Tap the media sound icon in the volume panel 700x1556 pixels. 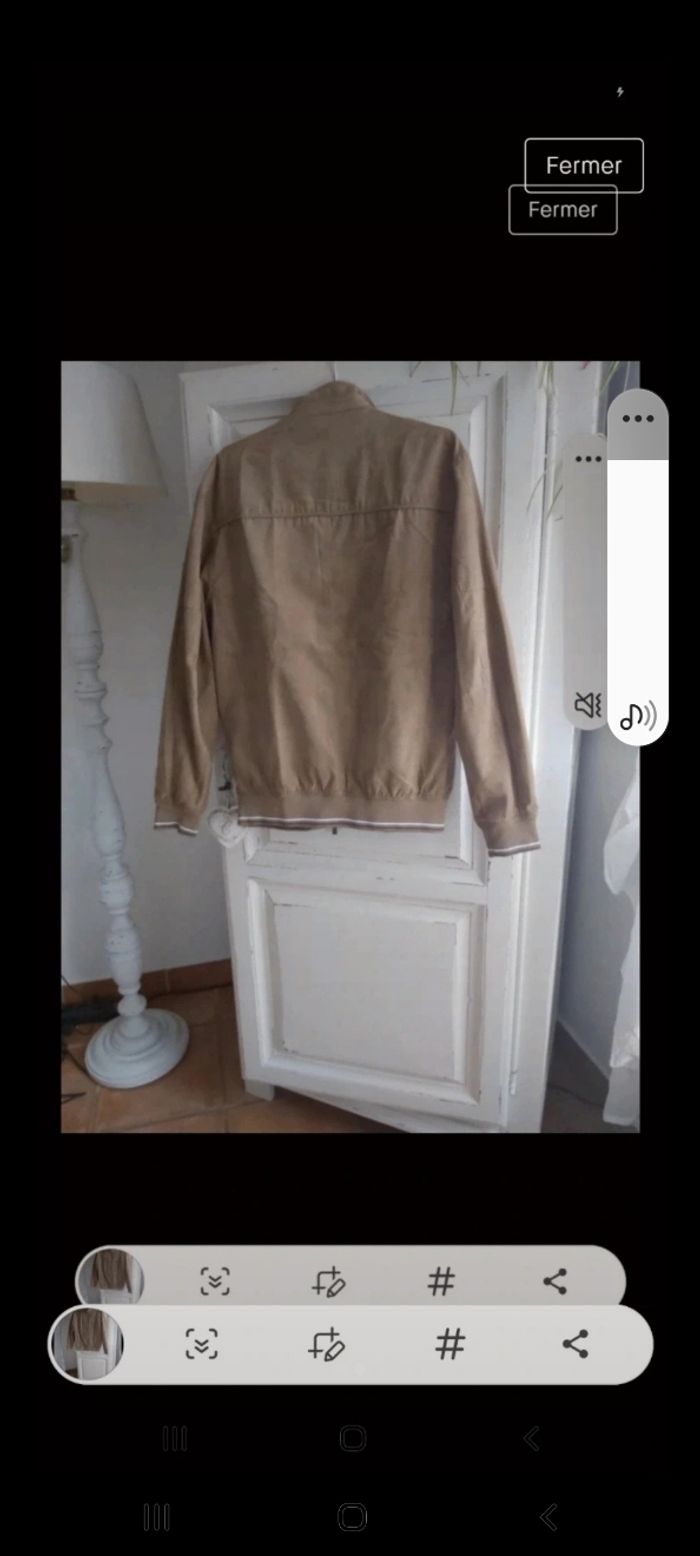point(637,716)
